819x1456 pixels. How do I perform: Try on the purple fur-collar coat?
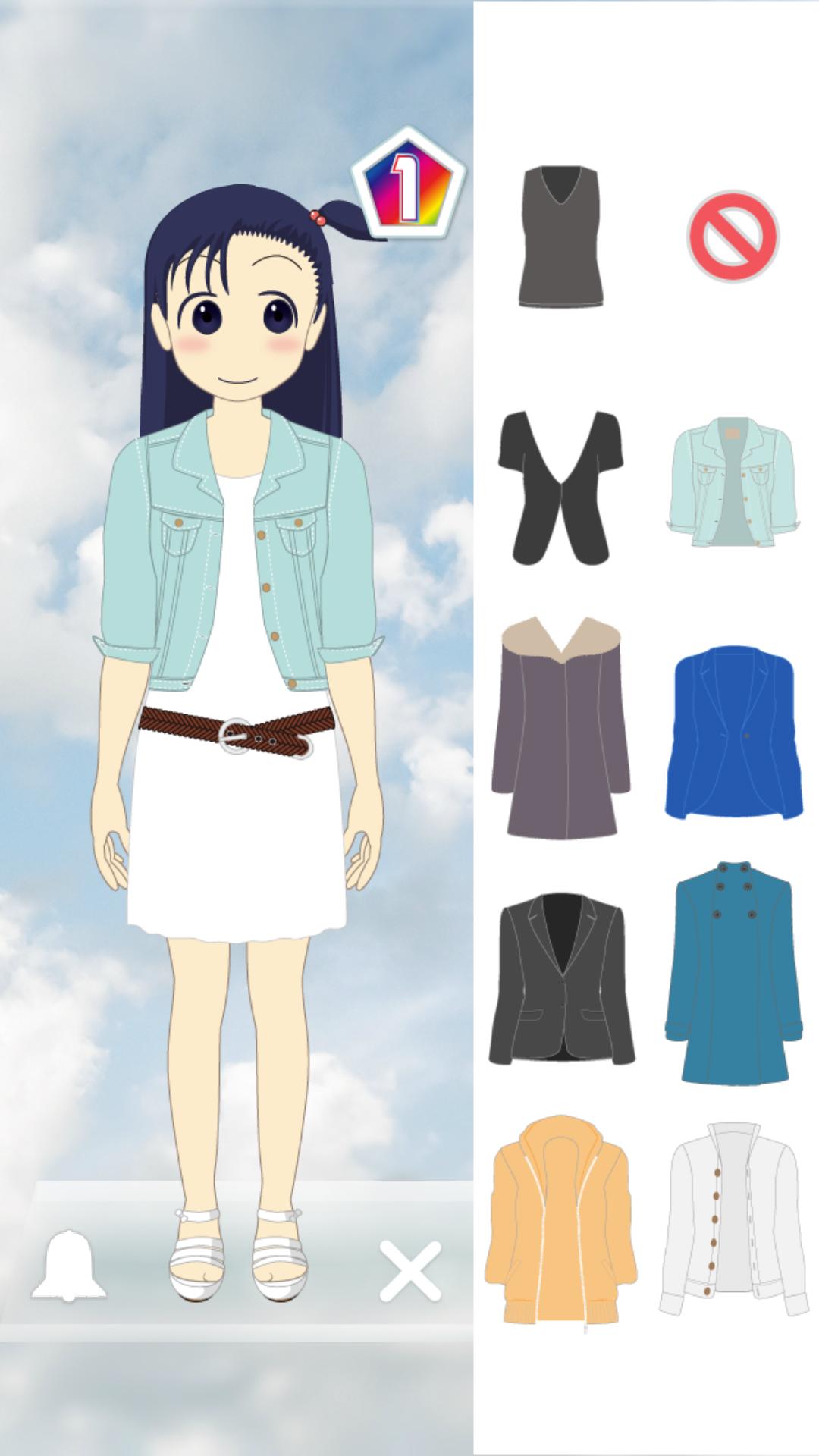560,728
